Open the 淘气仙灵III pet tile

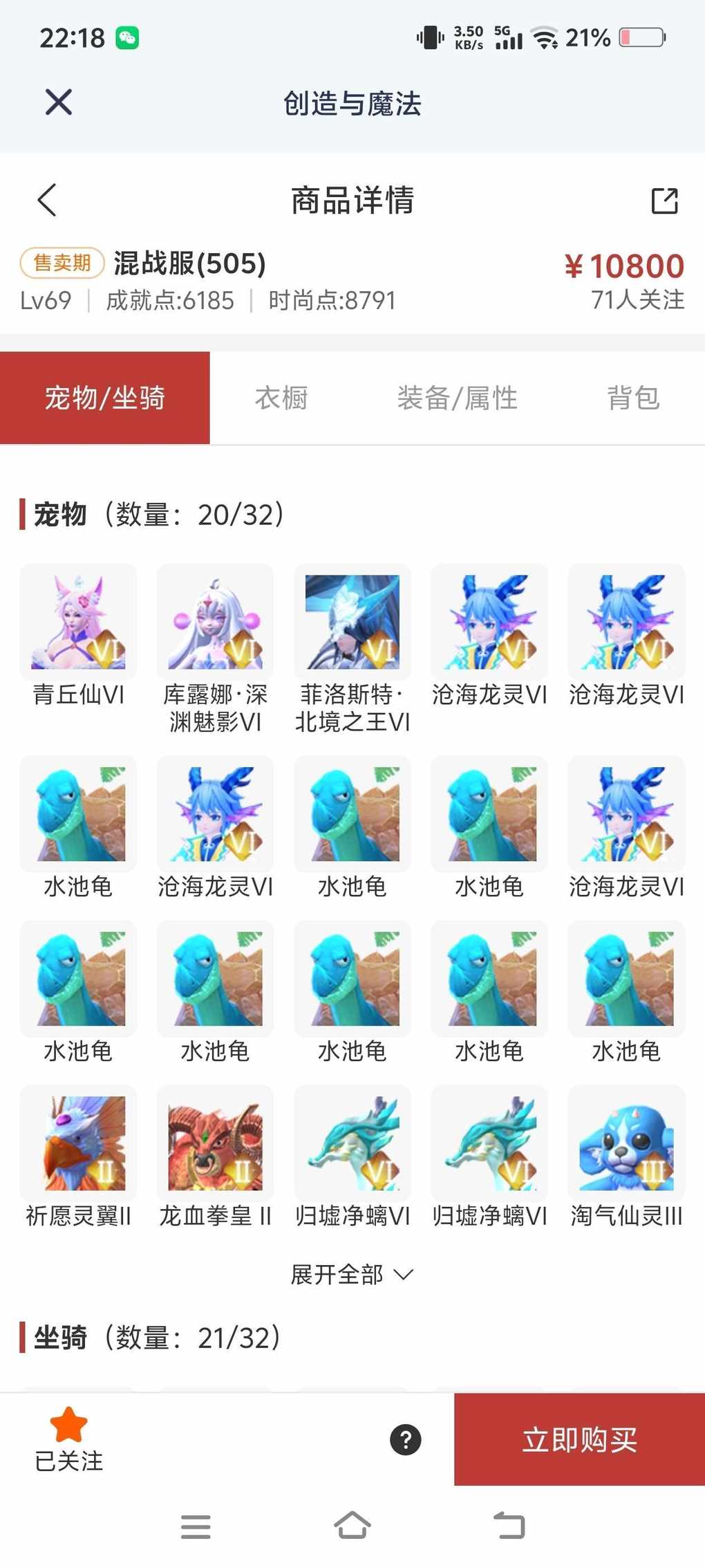pos(626,1143)
